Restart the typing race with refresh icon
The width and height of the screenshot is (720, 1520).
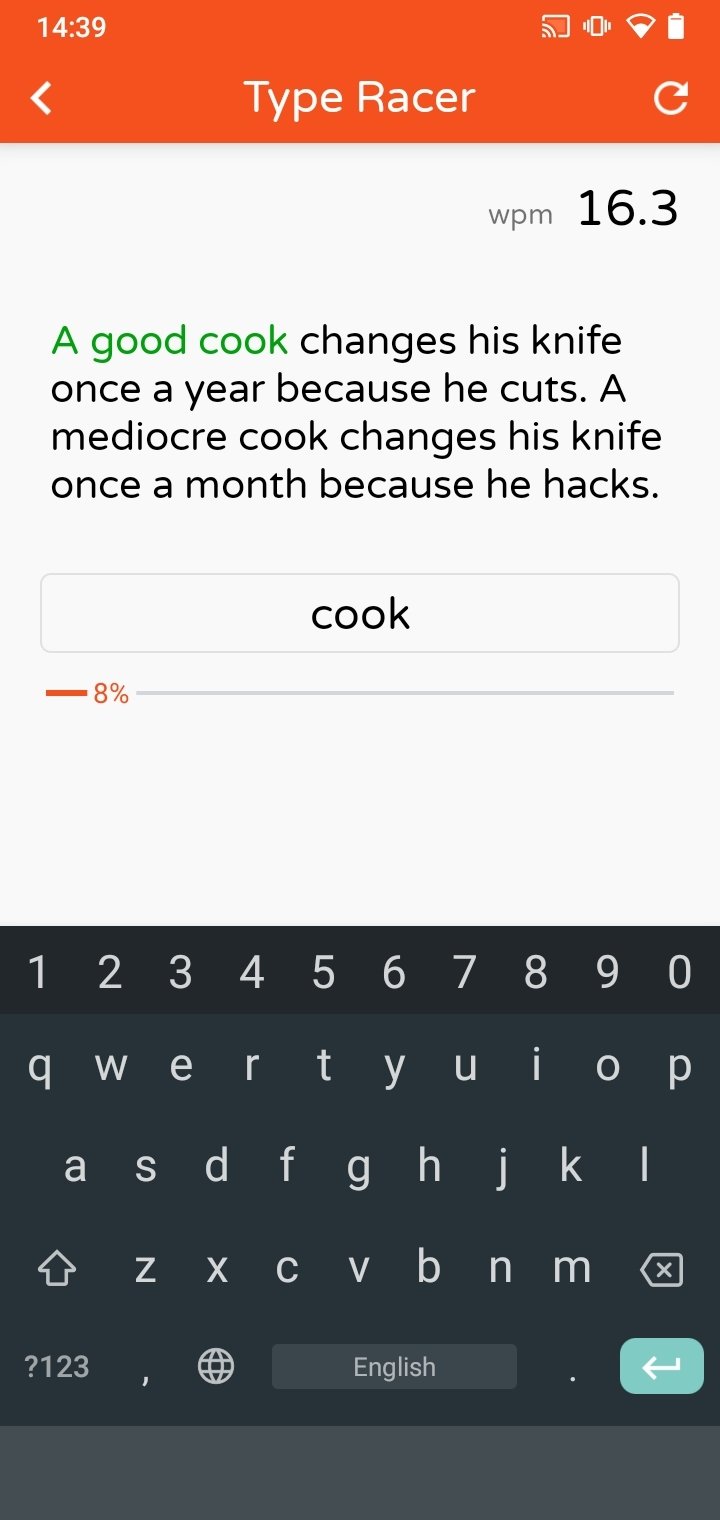click(670, 98)
